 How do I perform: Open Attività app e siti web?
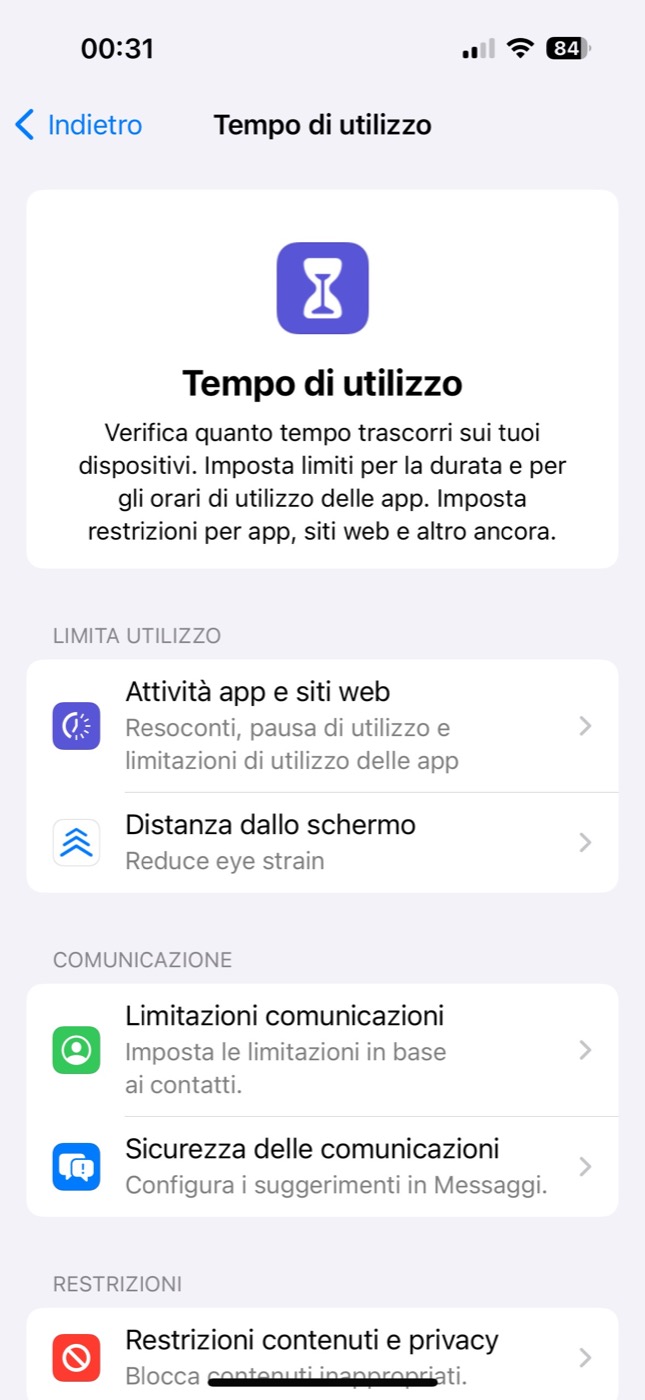tap(322, 726)
